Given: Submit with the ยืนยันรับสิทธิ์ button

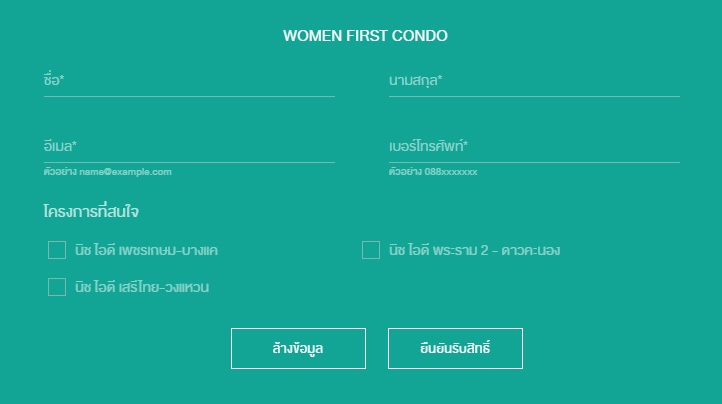Looking at the screenshot, I should tap(455, 349).
